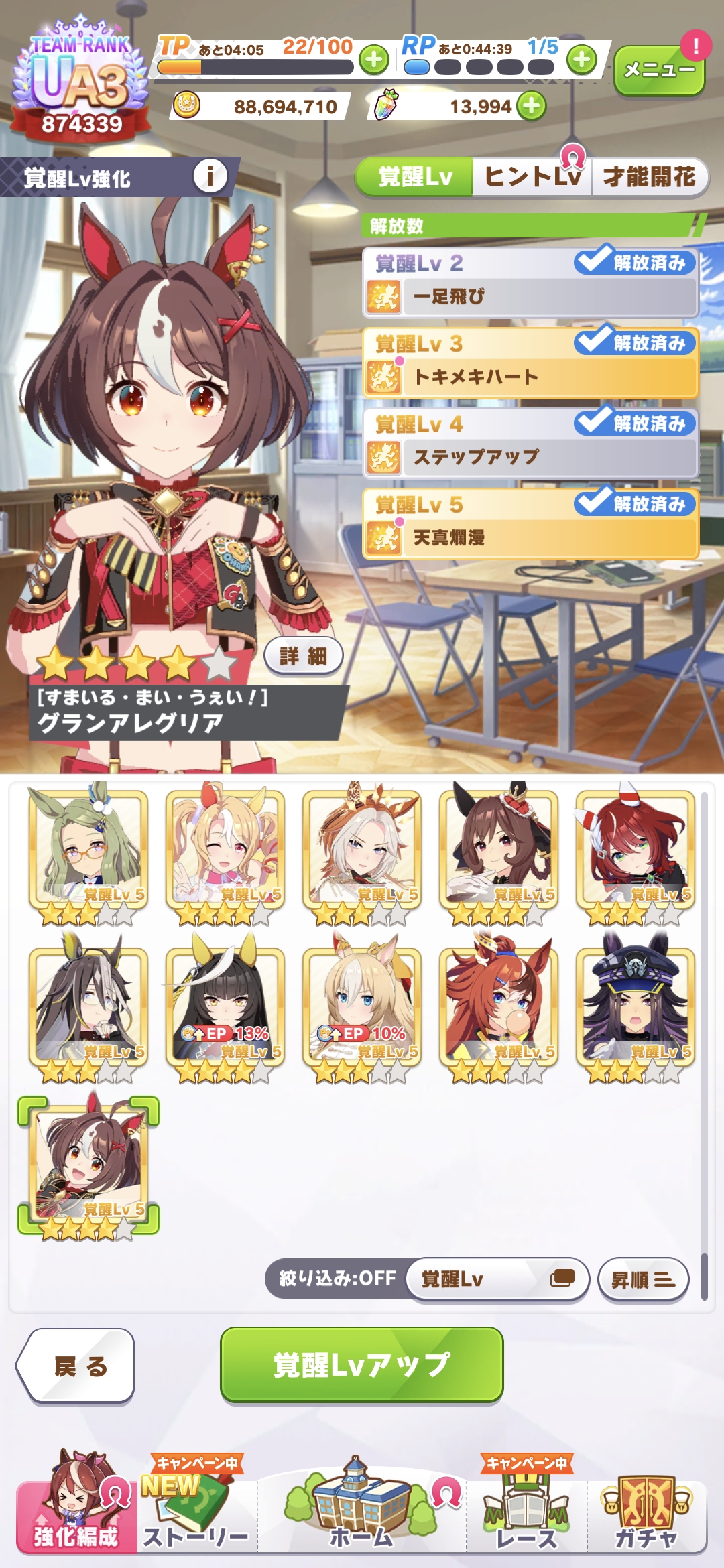The width and height of the screenshot is (724, 1568).
Task: Switch to the 才能開花 tab
Action: (648, 177)
